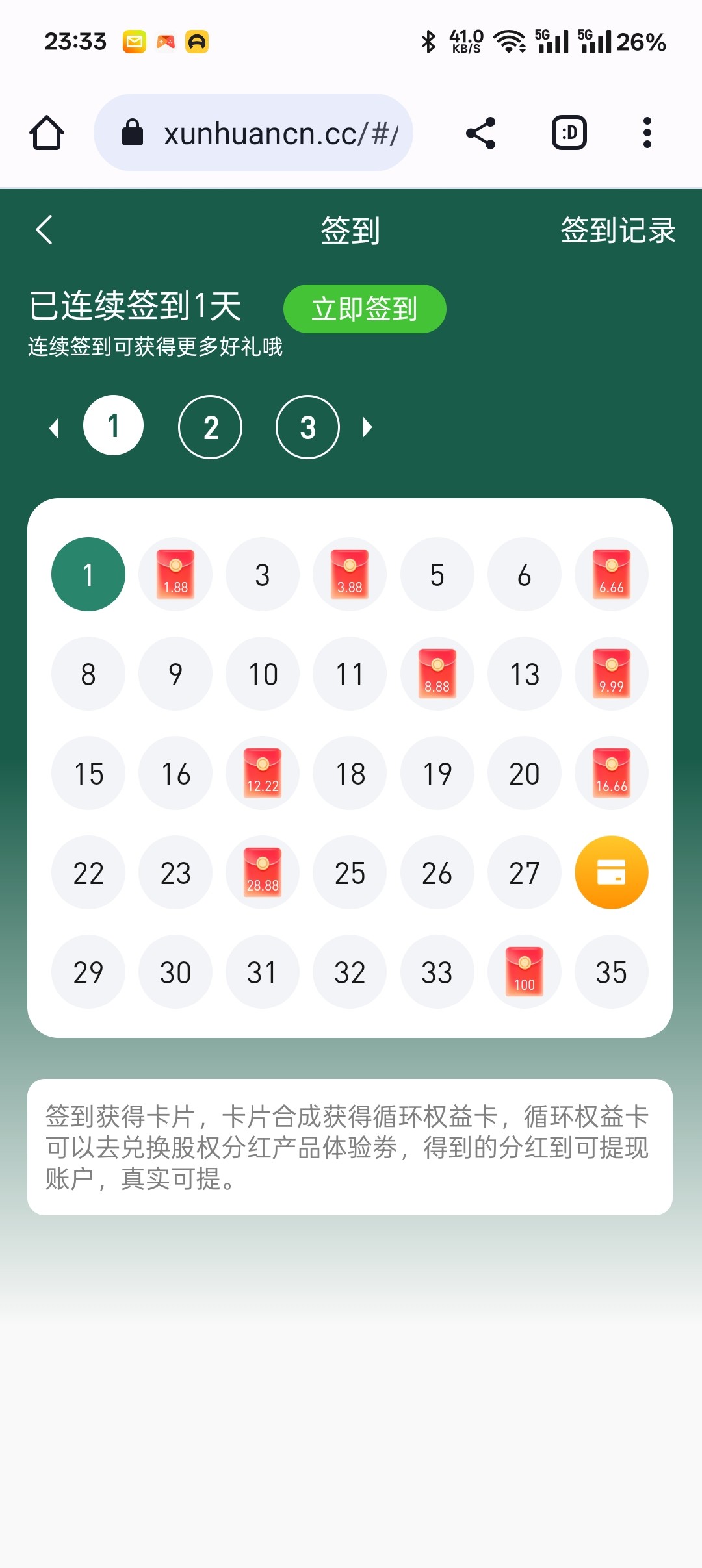Select page 3 of sign-in calendar
The height and width of the screenshot is (1568, 702).
click(308, 427)
